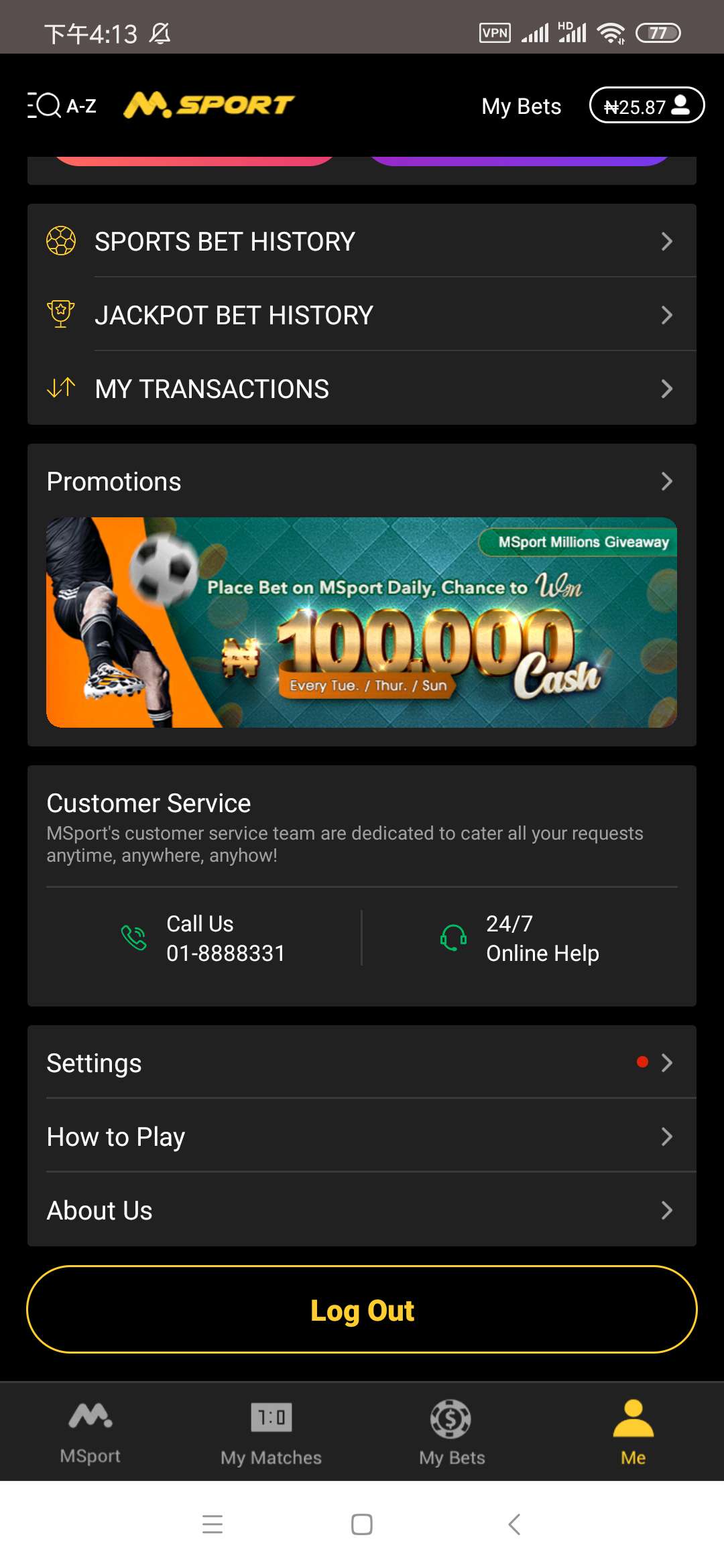Viewport: 724px width, 1568px height.
Task: Start 24/7 Online Help chat
Action: click(520, 938)
